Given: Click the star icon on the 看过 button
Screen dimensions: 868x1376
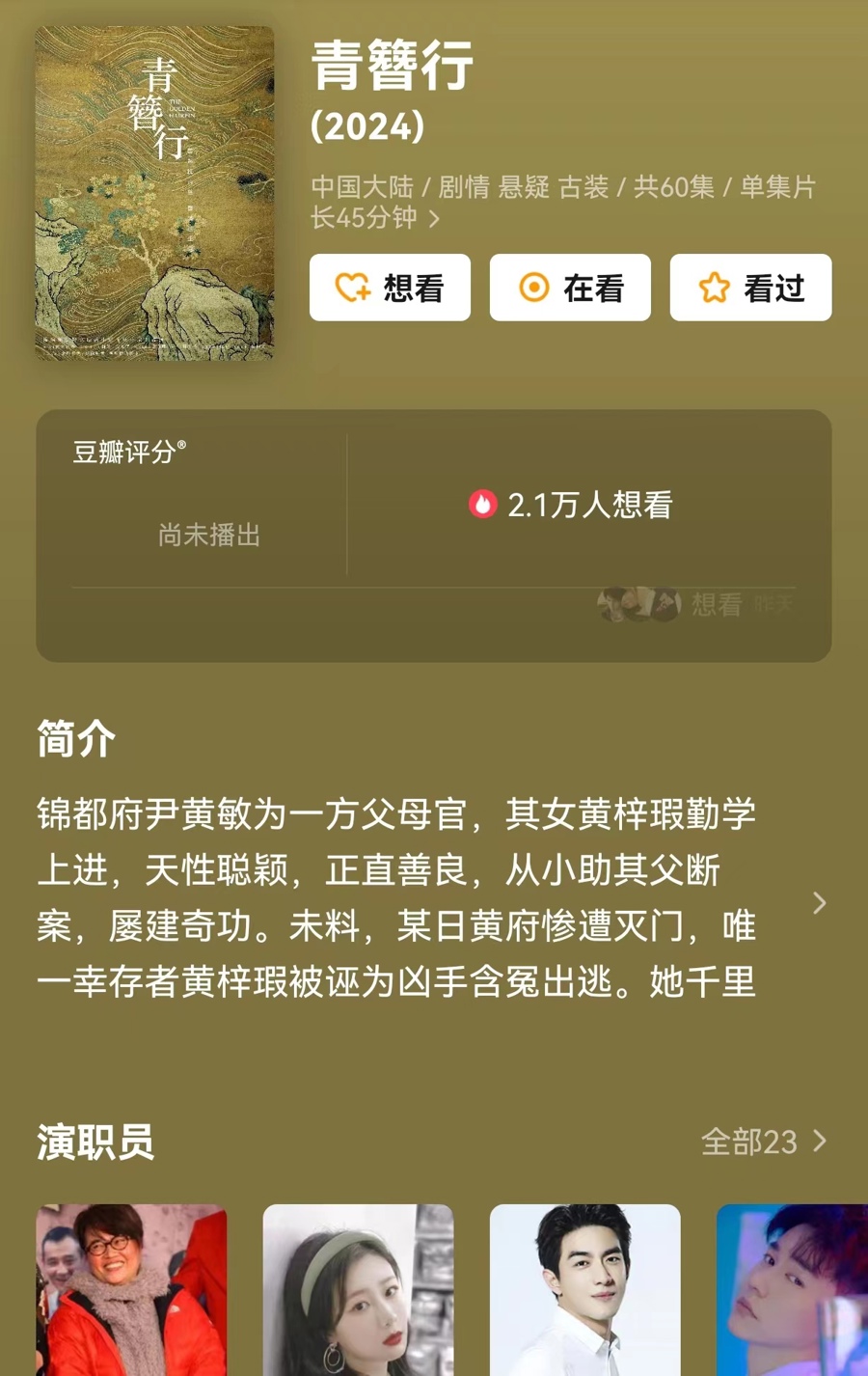Looking at the screenshot, I should (713, 287).
